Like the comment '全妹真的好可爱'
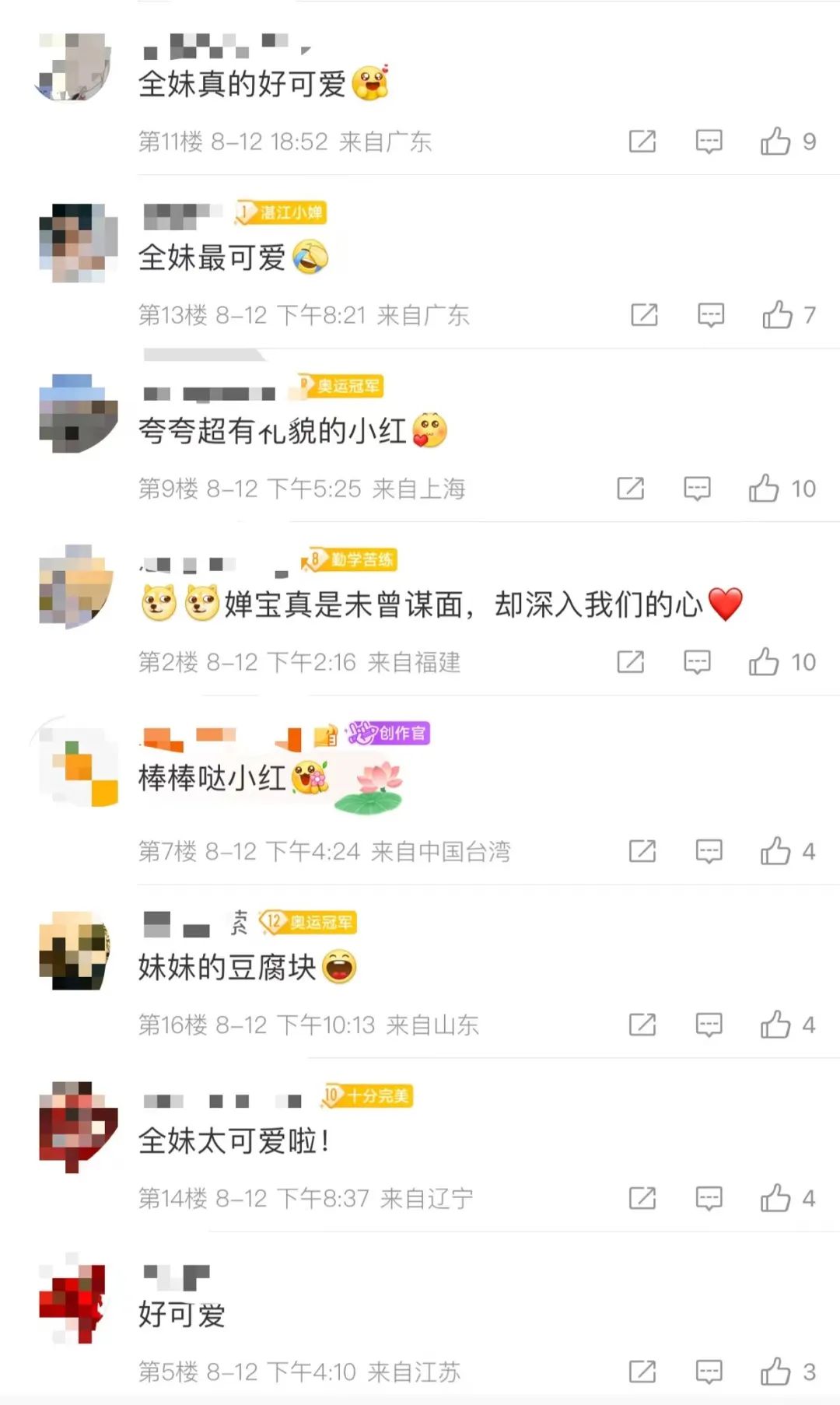840x1405 pixels. point(775,142)
